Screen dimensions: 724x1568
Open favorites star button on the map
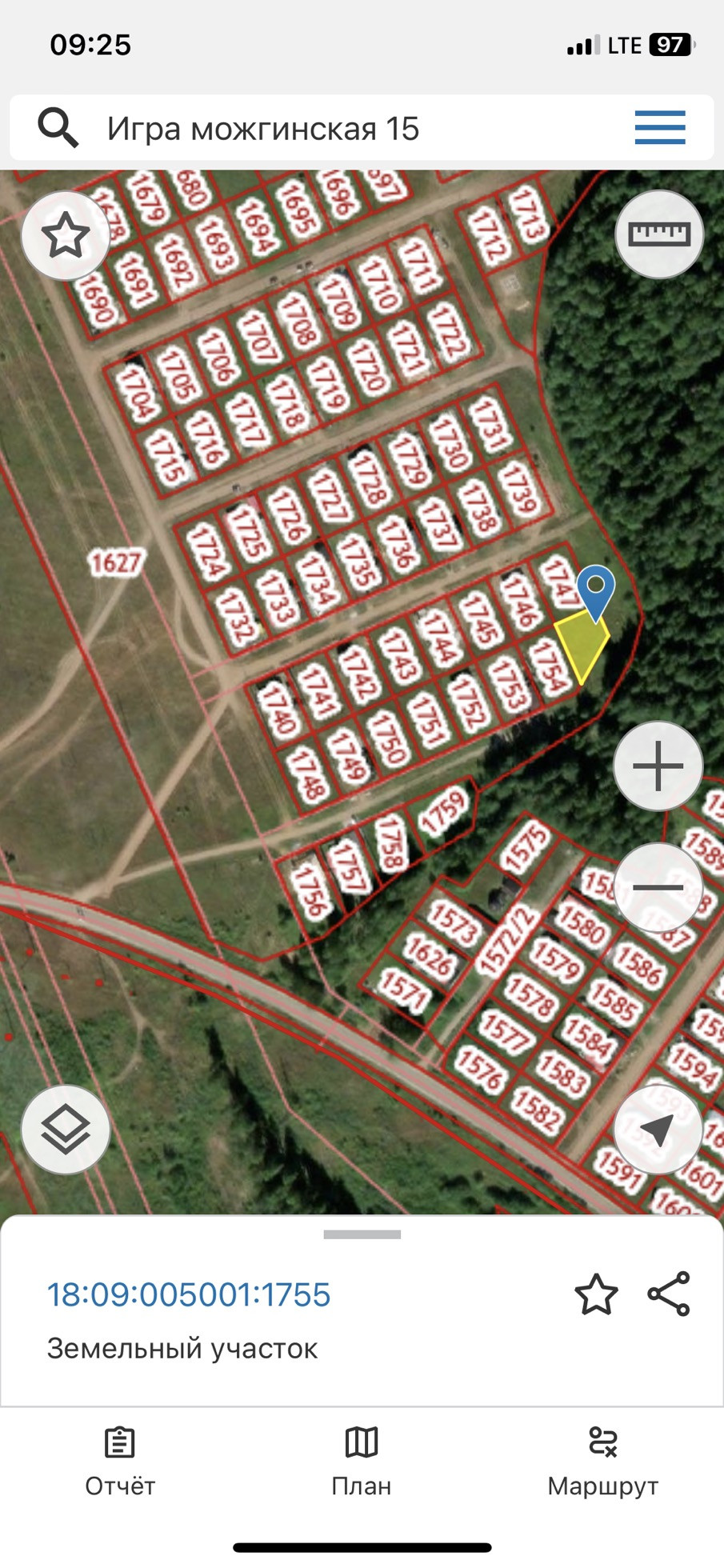tap(66, 235)
